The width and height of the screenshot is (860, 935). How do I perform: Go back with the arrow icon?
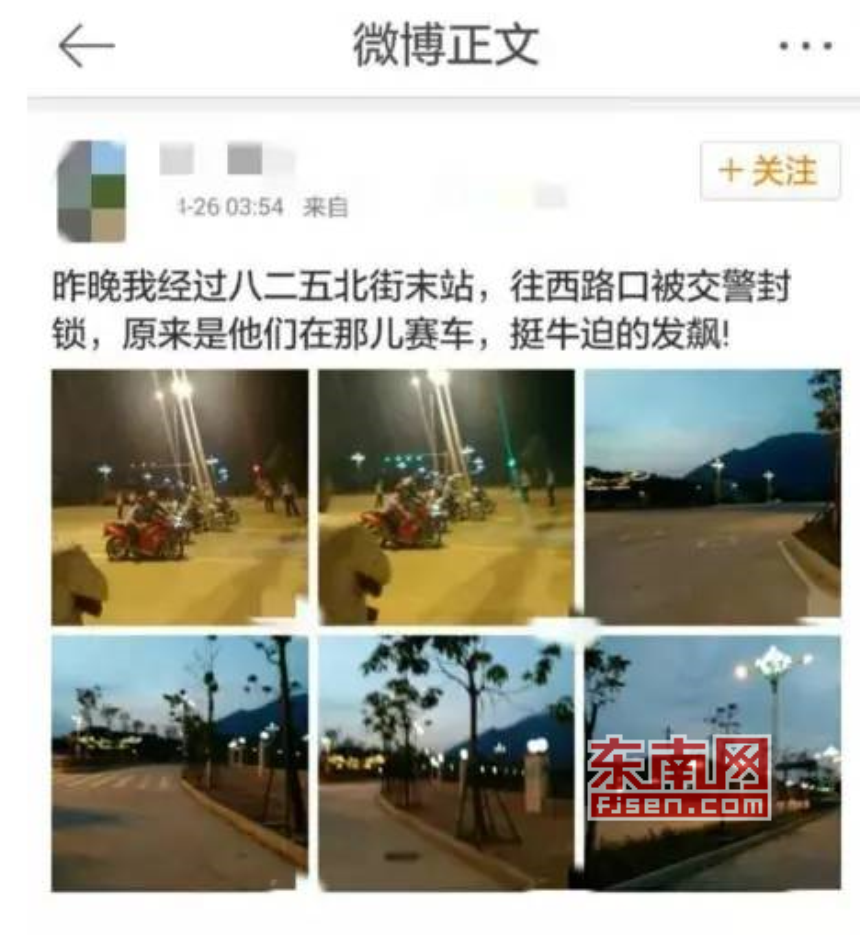(87, 47)
